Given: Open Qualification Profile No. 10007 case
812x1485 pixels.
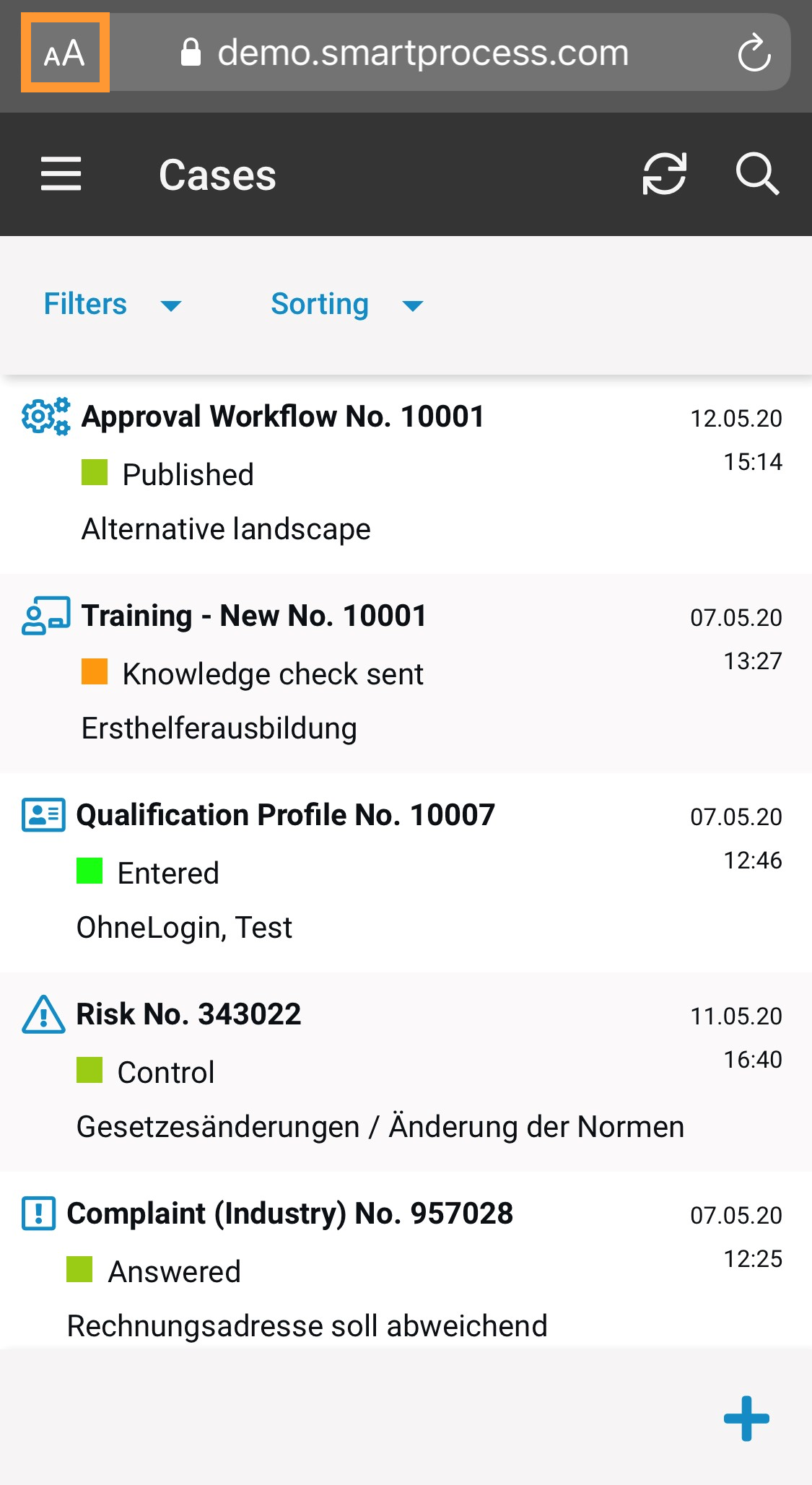Looking at the screenshot, I should pyautogui.click(x=286, y=816).
